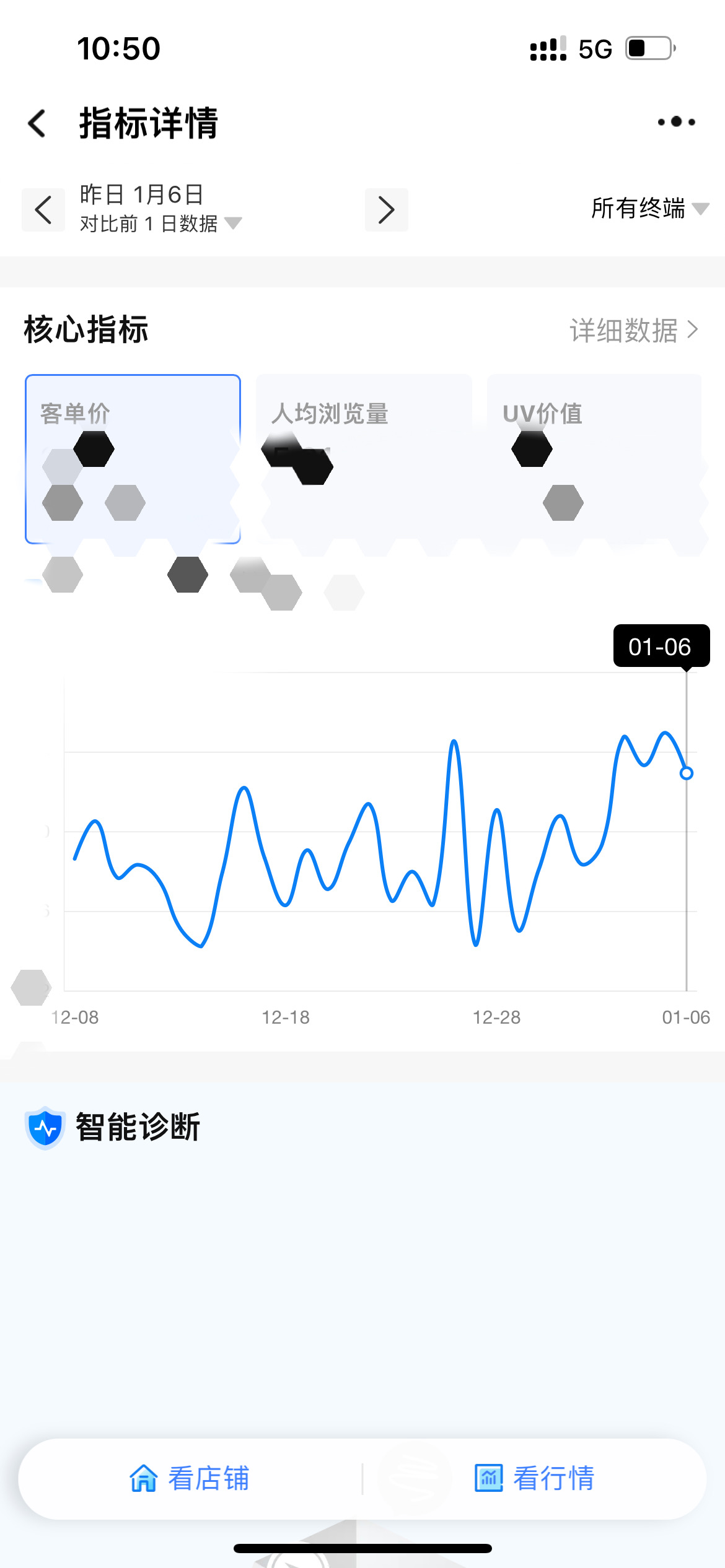Open the three-dot overflow menu

coord(676,122)
